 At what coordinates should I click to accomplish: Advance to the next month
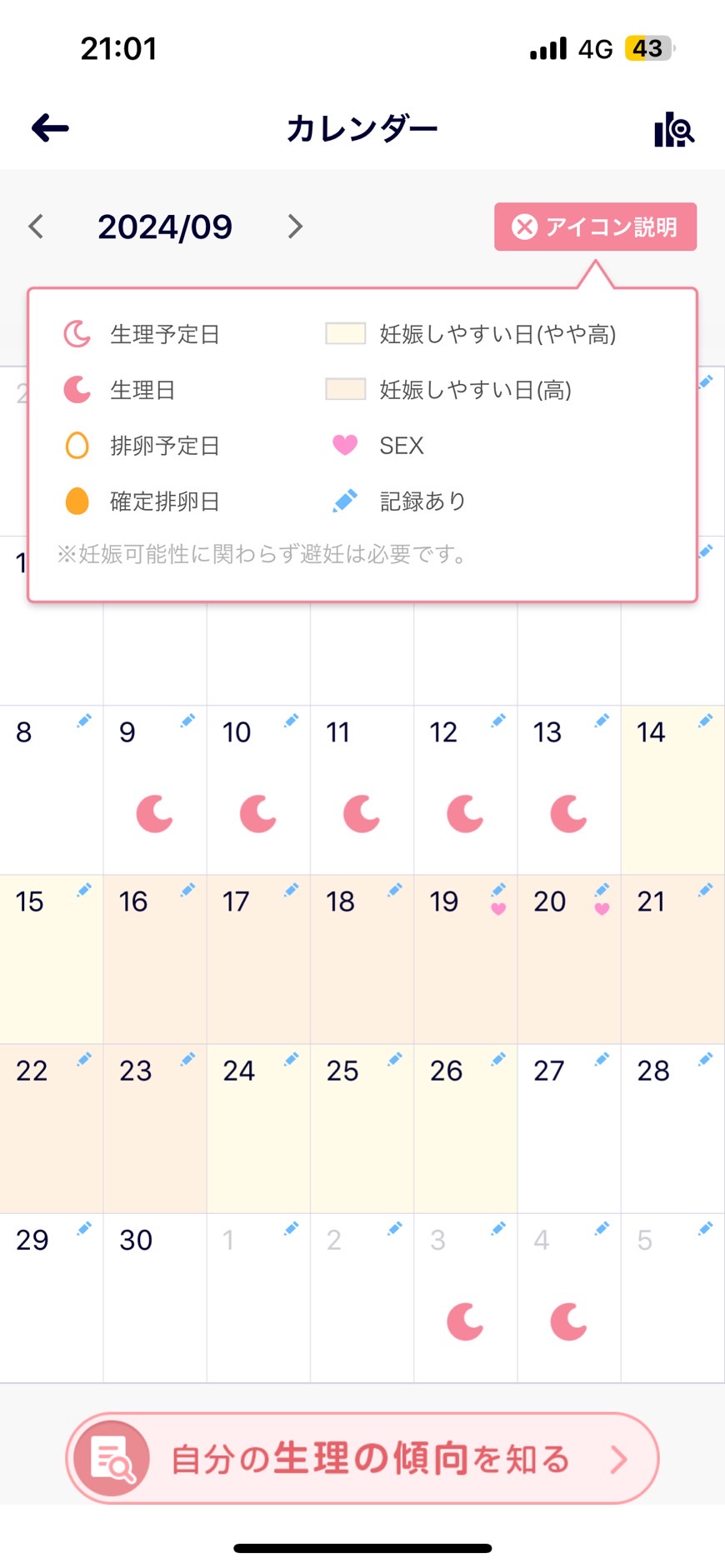[295, 227]
